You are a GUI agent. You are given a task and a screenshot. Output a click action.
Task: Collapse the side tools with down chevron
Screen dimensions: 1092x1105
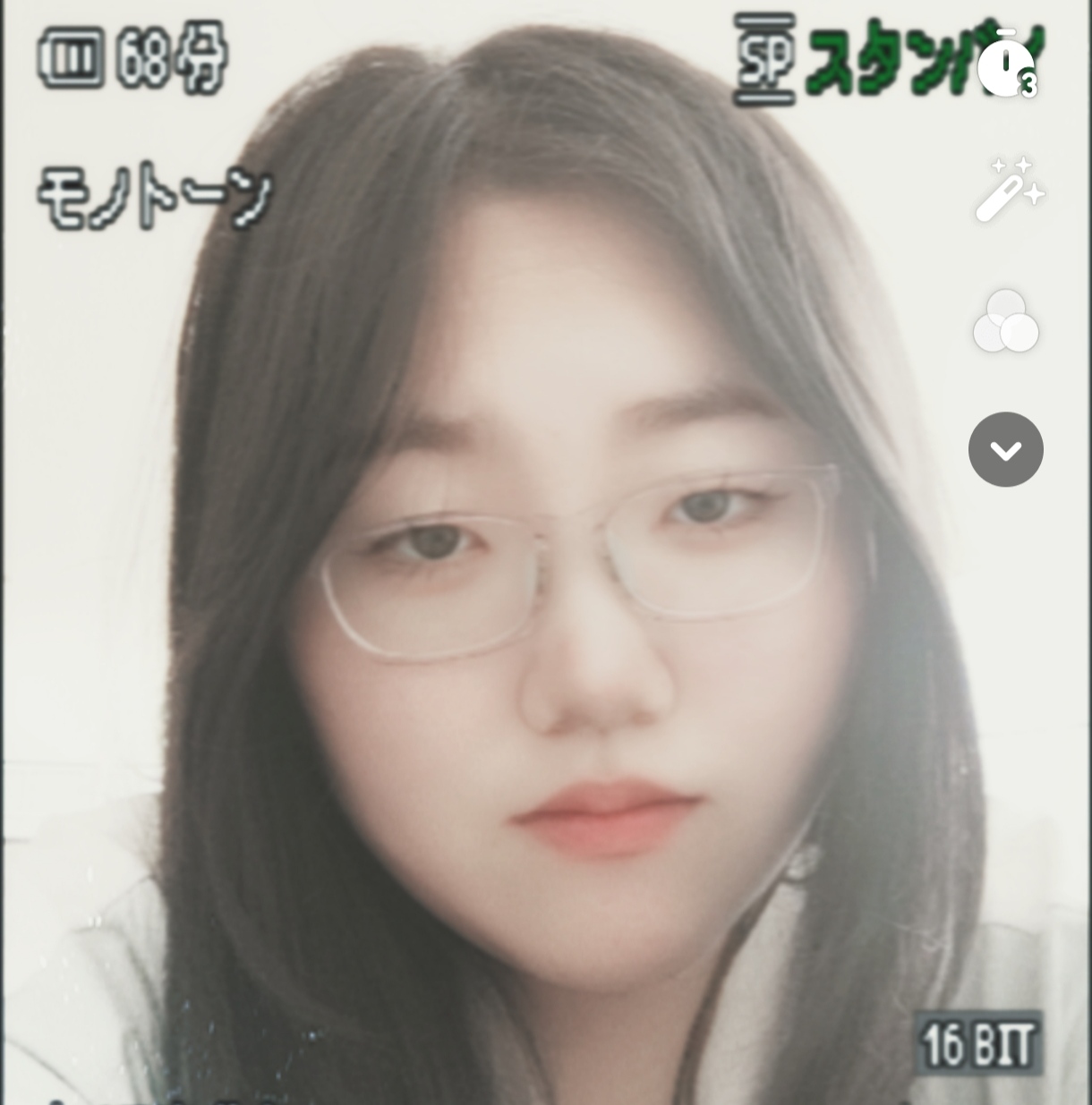[x=1005, y=449]
